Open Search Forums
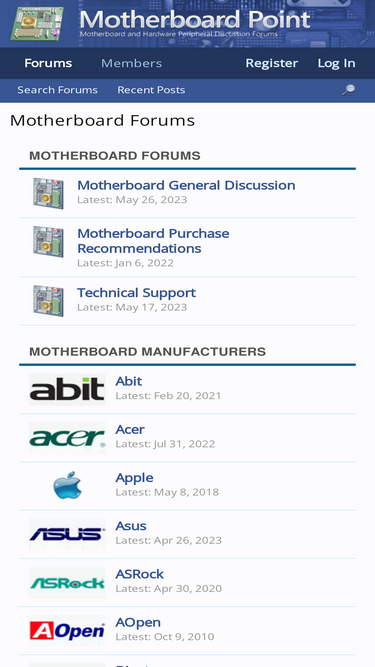 [x=57, y=90]
